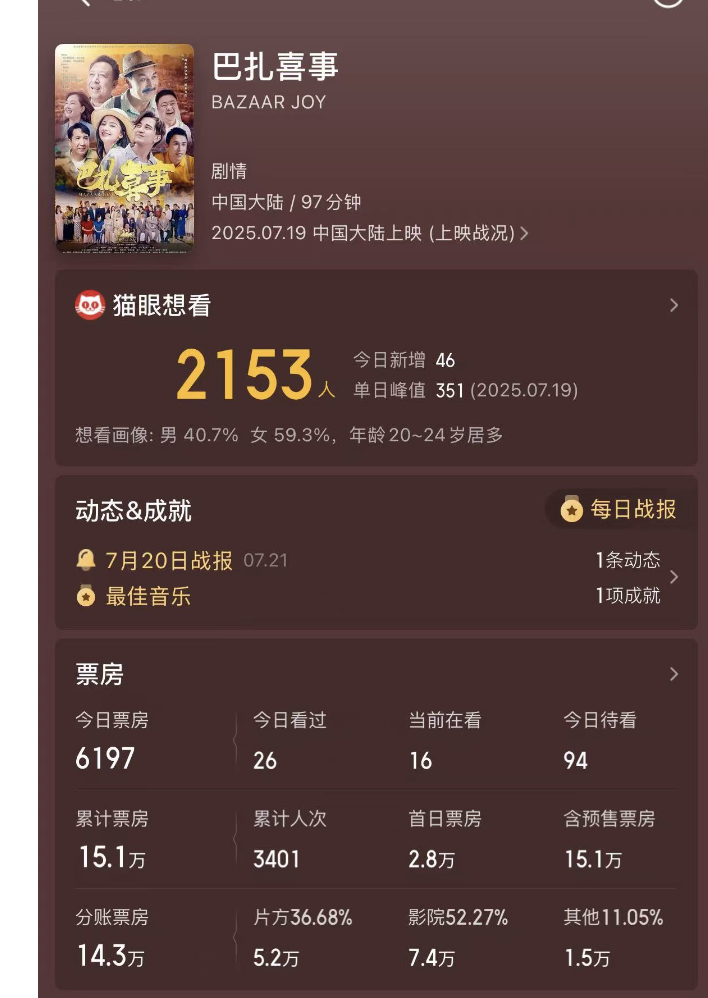Expand the 猫眼想看 want-to-see section
The image size is (708, 998).
(x=673, y=306)
